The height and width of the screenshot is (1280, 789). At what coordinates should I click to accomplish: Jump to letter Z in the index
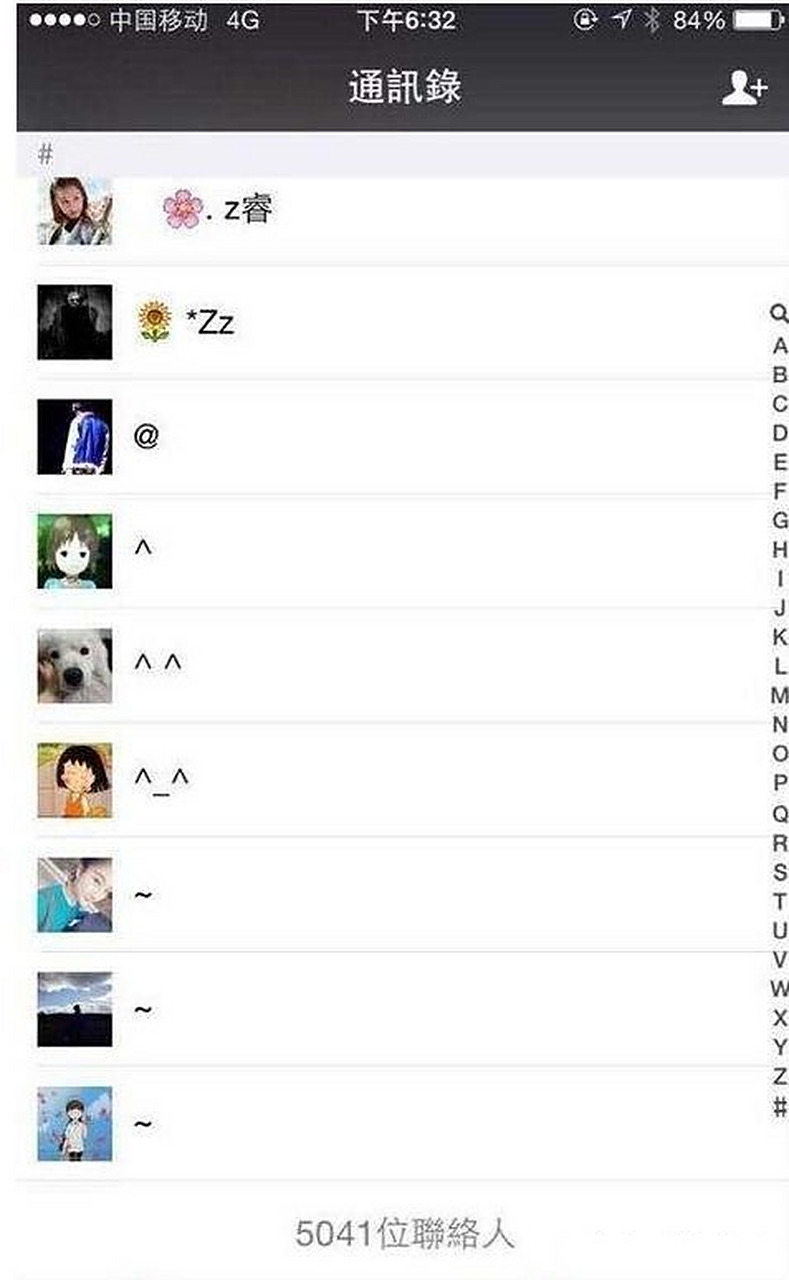[x=780, y=1076]
